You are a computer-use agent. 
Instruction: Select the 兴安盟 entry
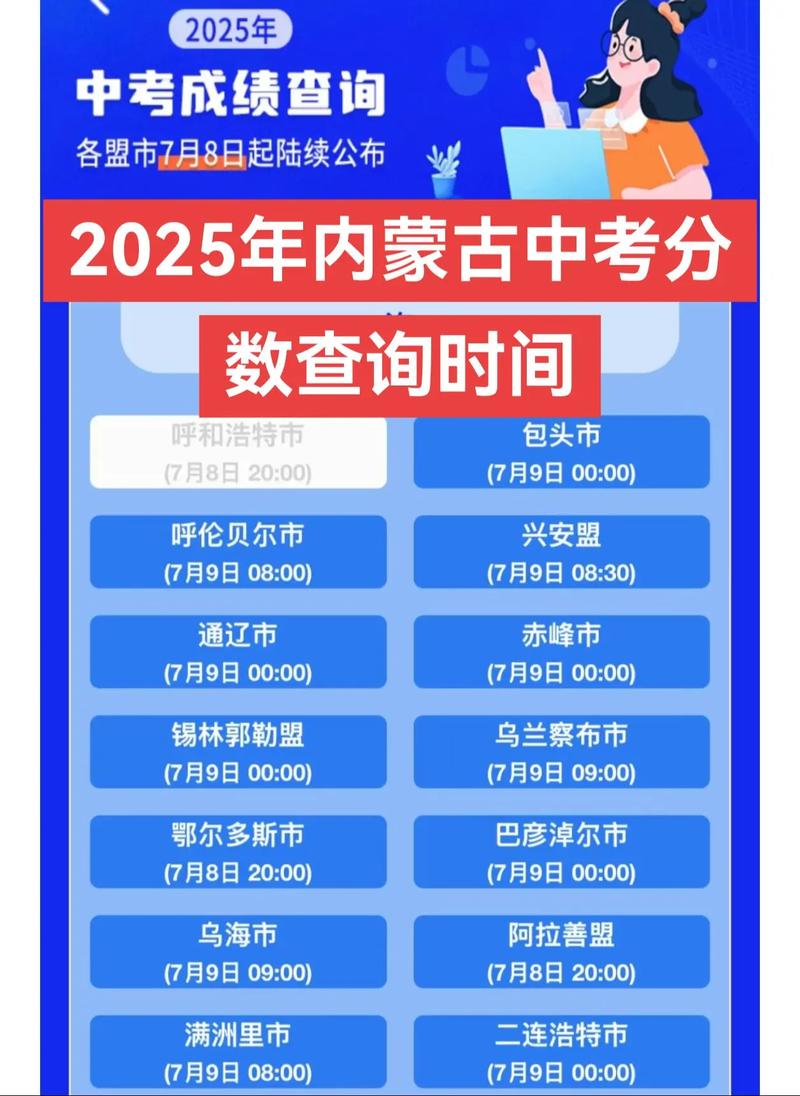click(560, 551)
